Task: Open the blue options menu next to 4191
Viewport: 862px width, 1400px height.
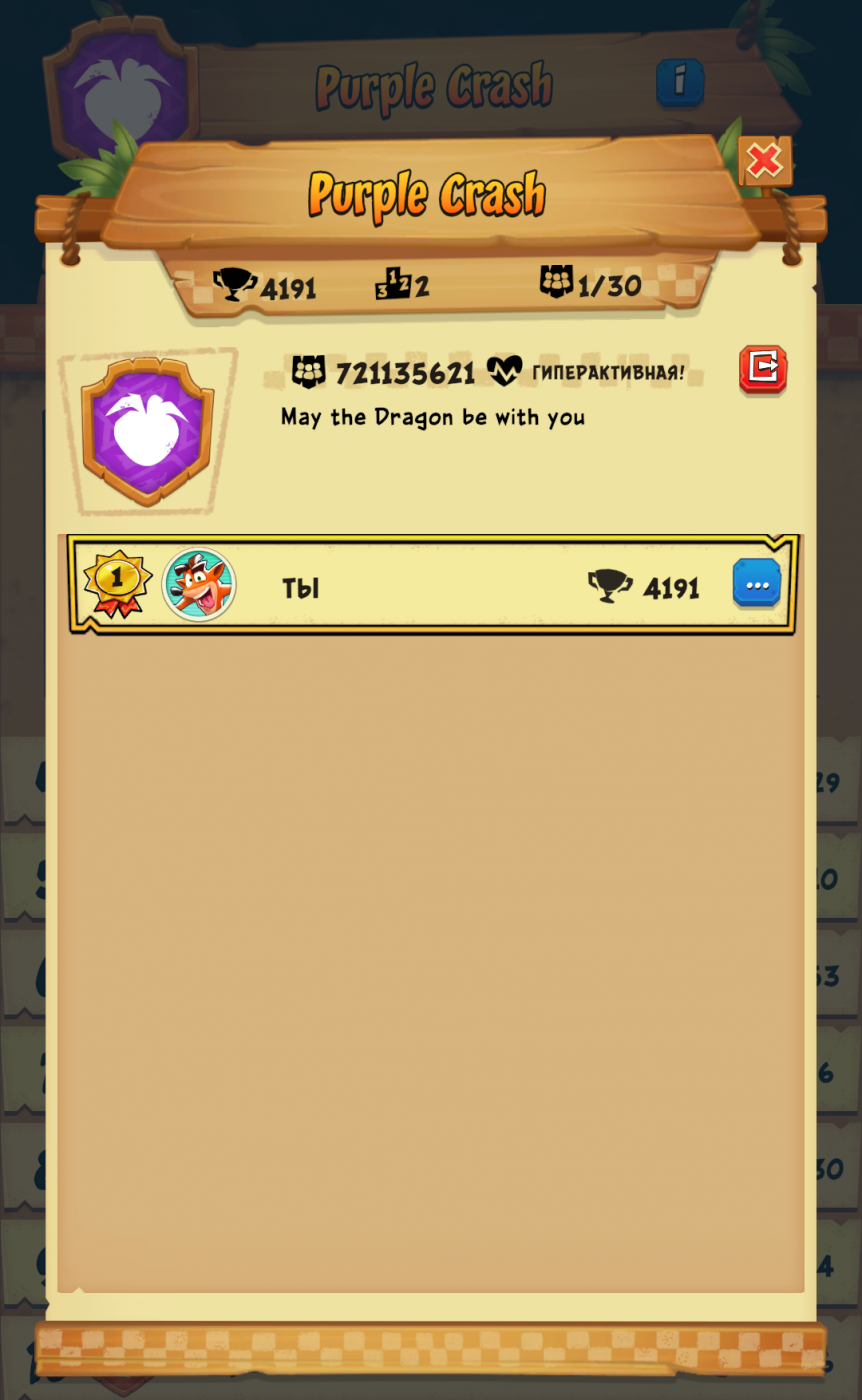Action: click(757, 584)
